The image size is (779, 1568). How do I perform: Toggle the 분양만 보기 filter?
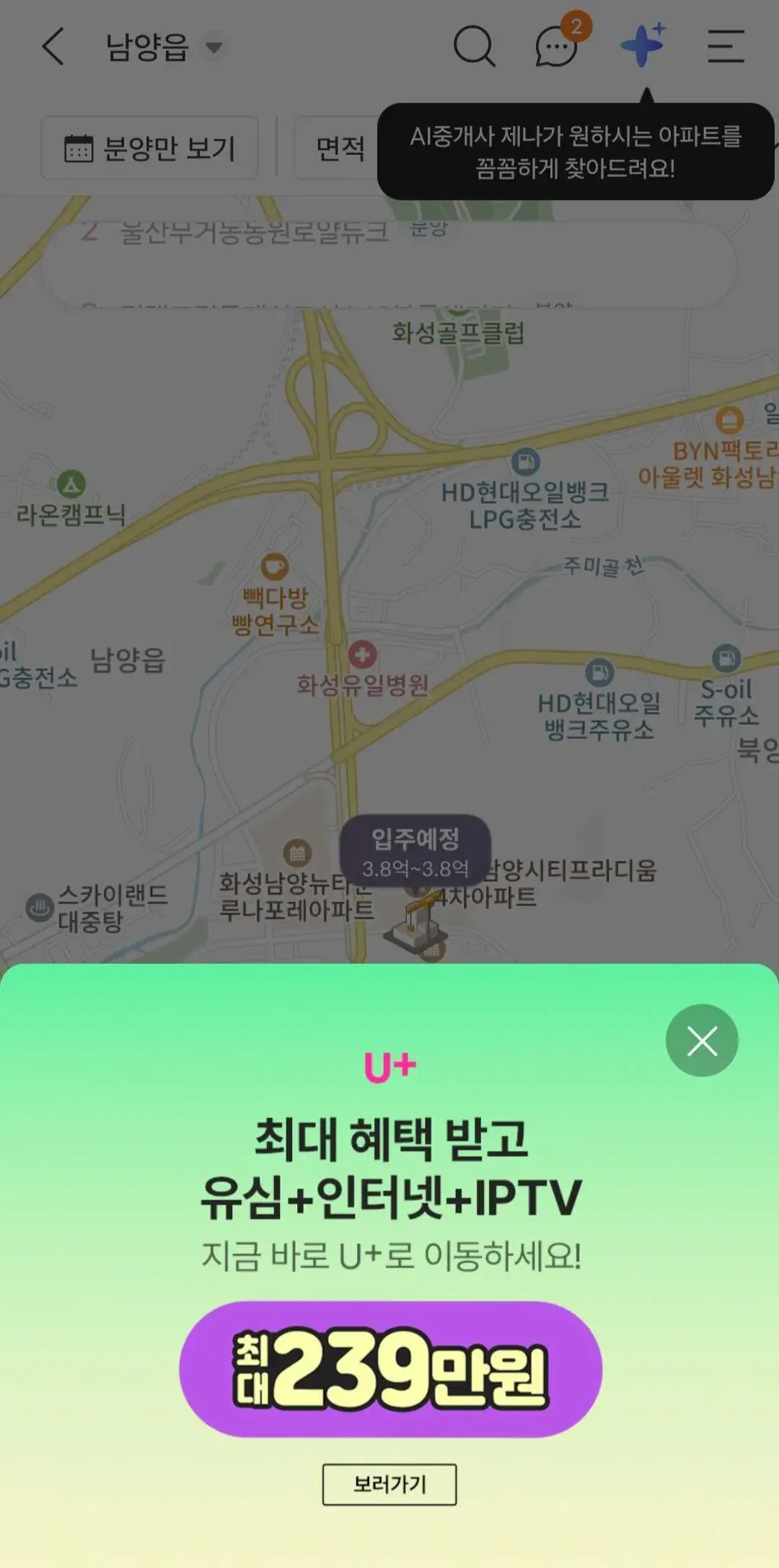[x=150, y=149]
